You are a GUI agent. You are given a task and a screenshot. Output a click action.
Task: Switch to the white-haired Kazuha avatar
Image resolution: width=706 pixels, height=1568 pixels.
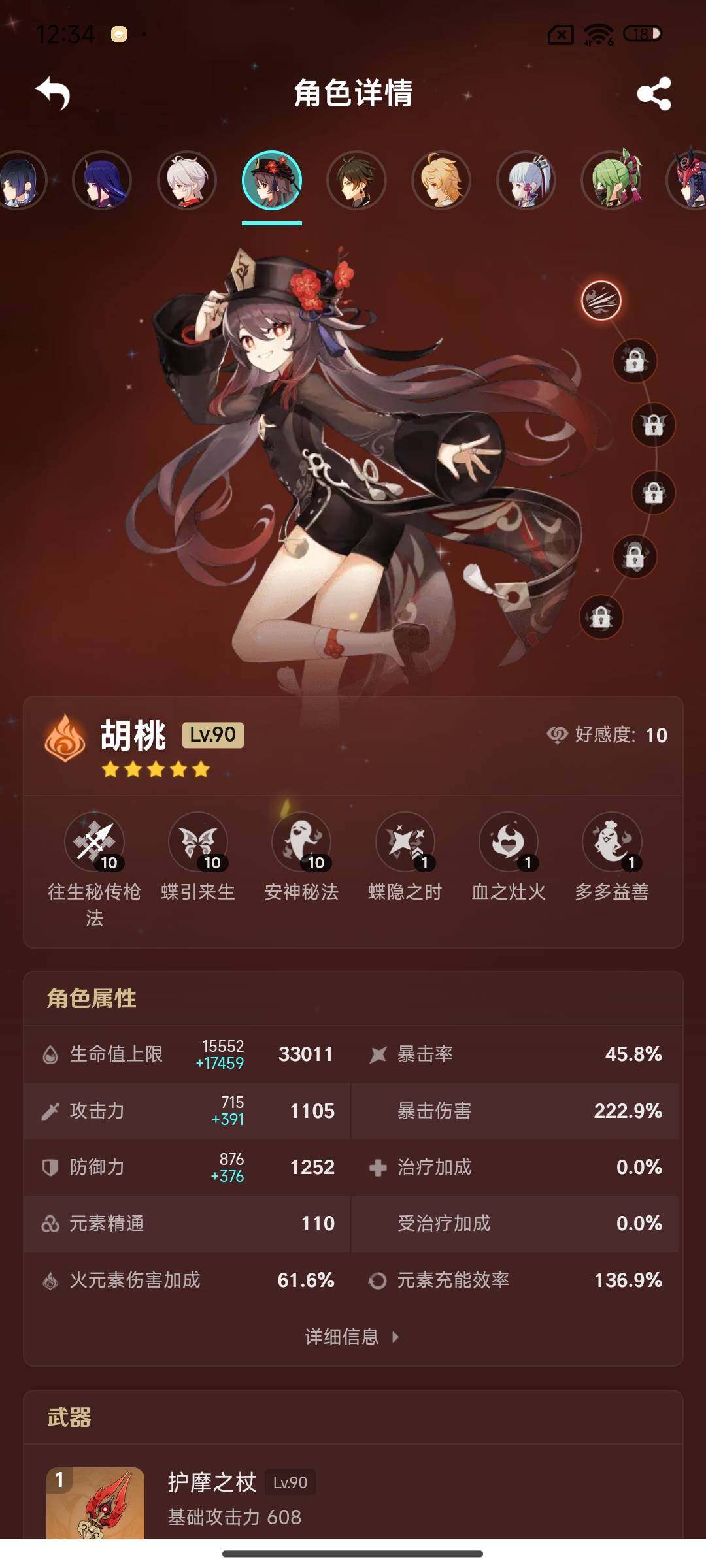pos(187,180)
